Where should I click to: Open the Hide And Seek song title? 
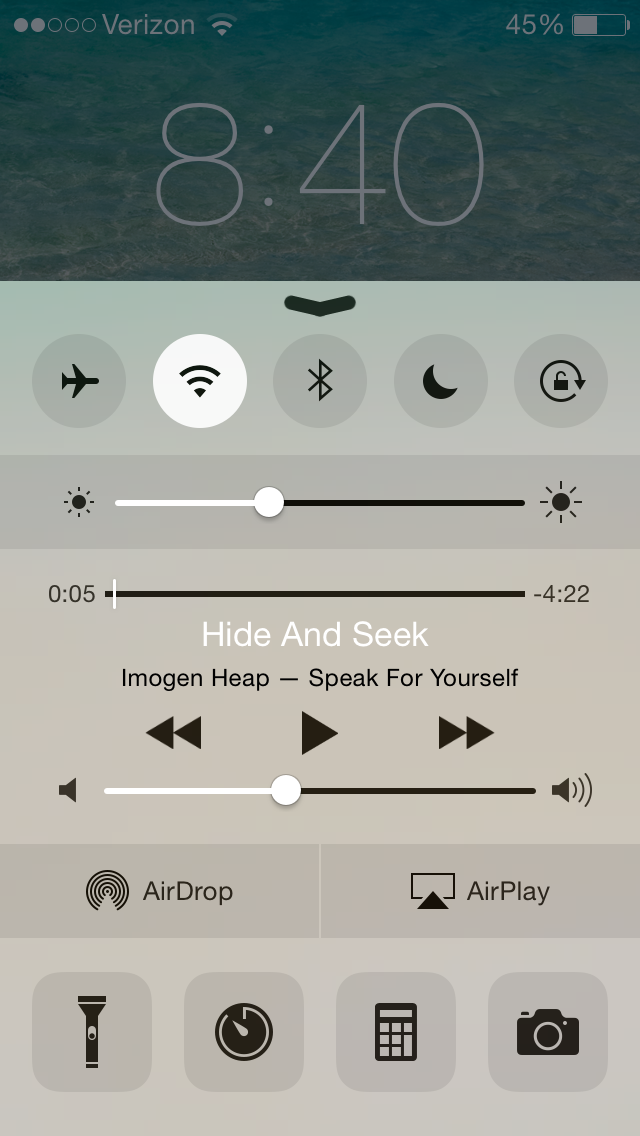coord(315,635)
